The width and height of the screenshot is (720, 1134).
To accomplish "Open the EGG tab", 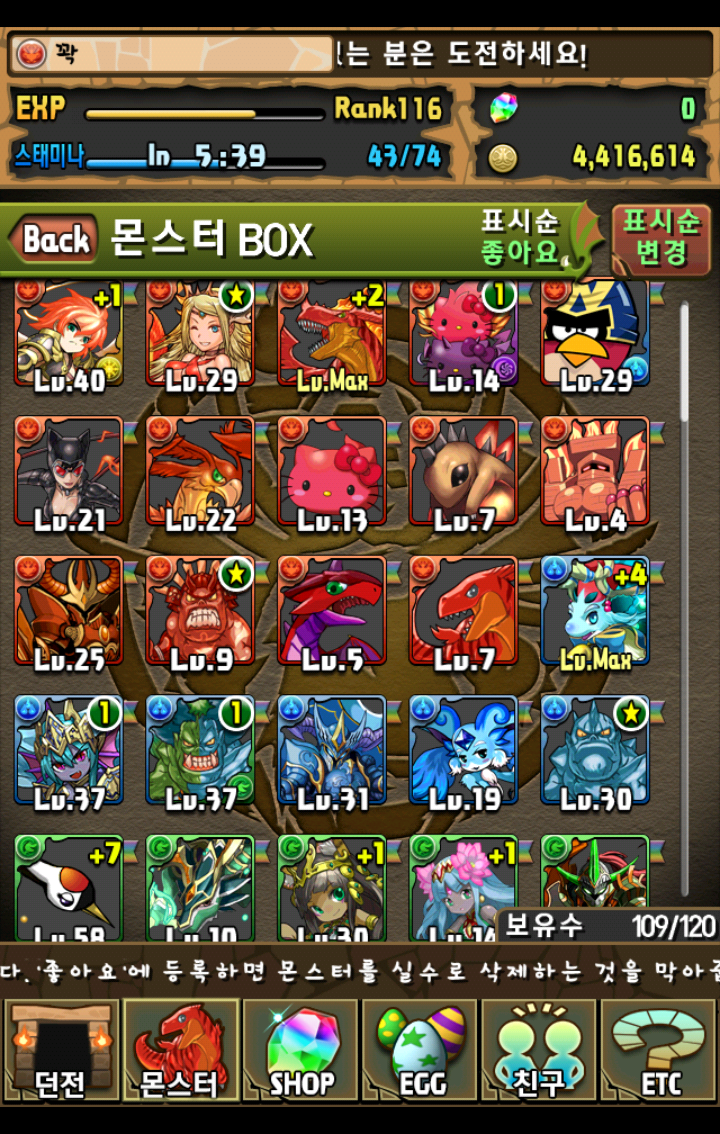I will pyautogui.click(x=420, y=1050).
